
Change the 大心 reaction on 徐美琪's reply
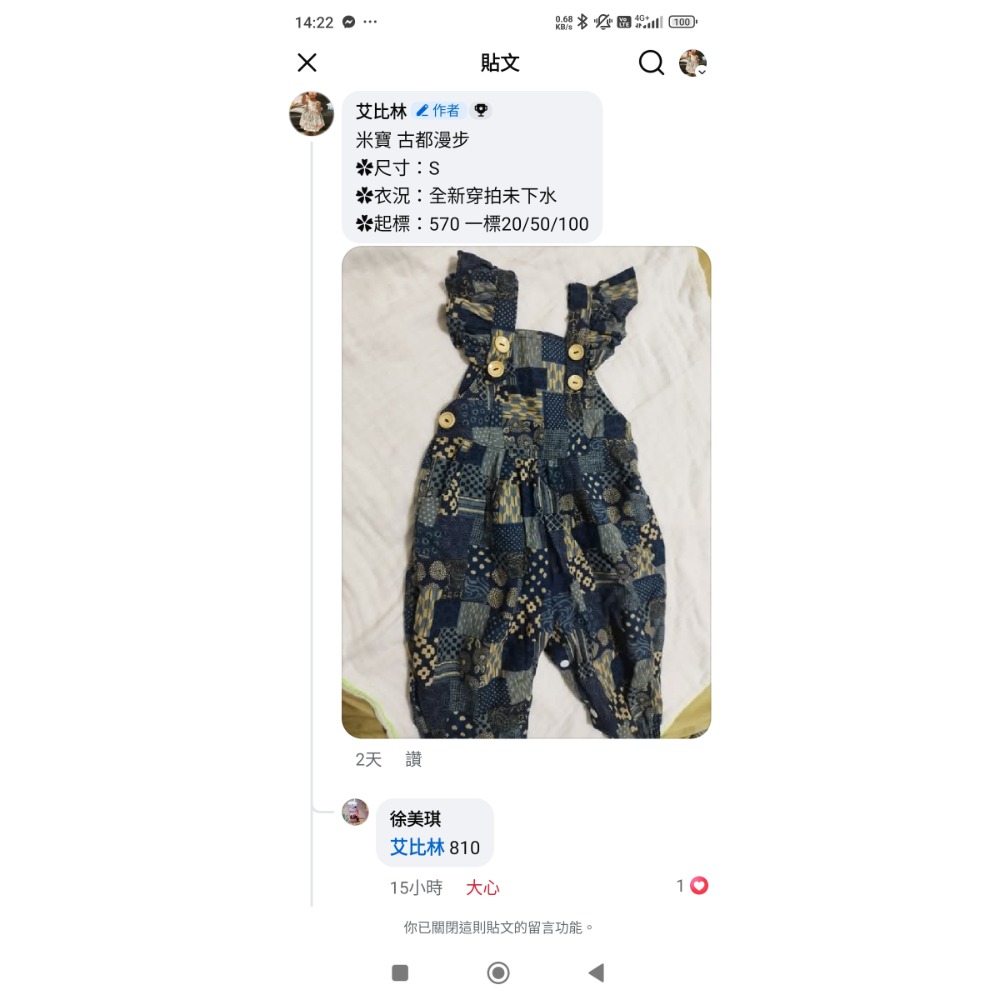[483, 888]
